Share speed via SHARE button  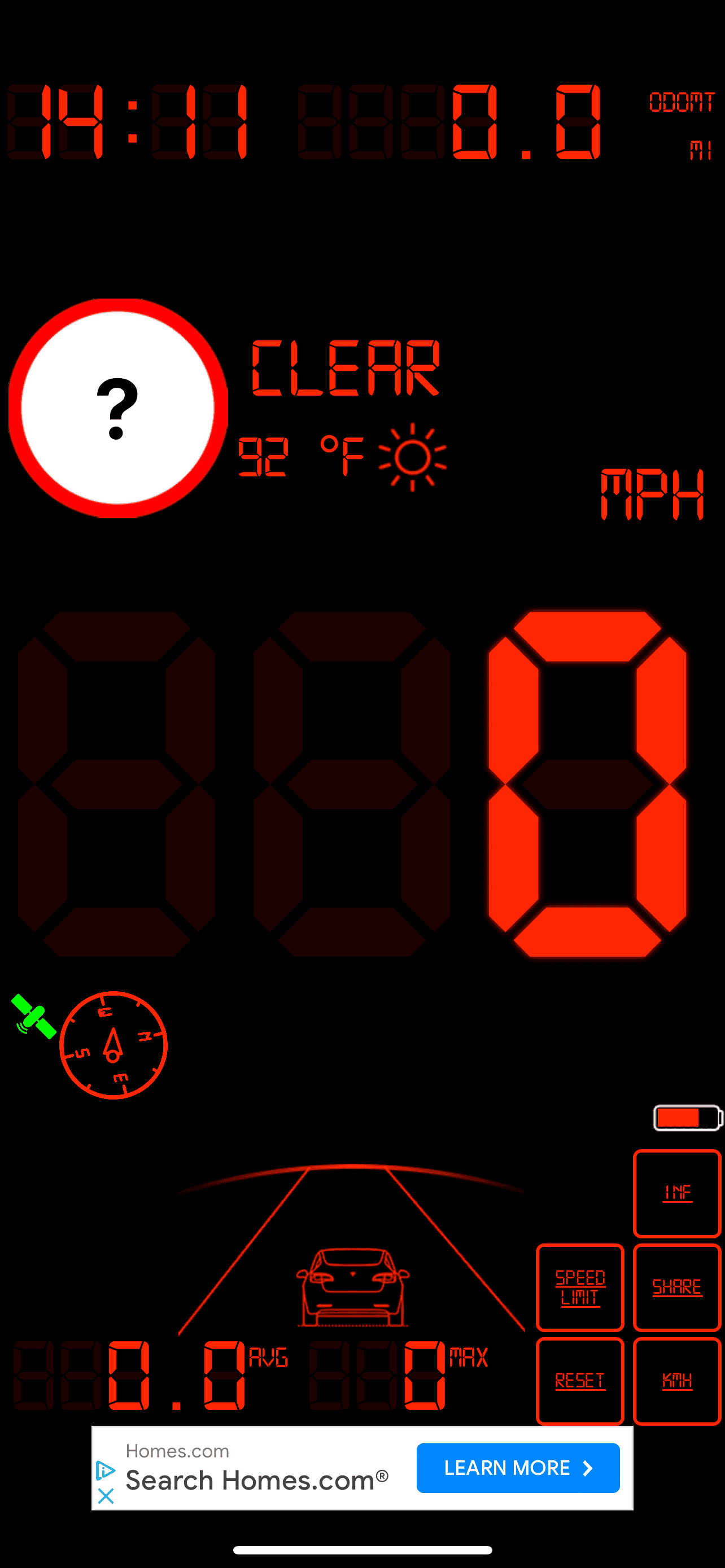[677, 1287]
